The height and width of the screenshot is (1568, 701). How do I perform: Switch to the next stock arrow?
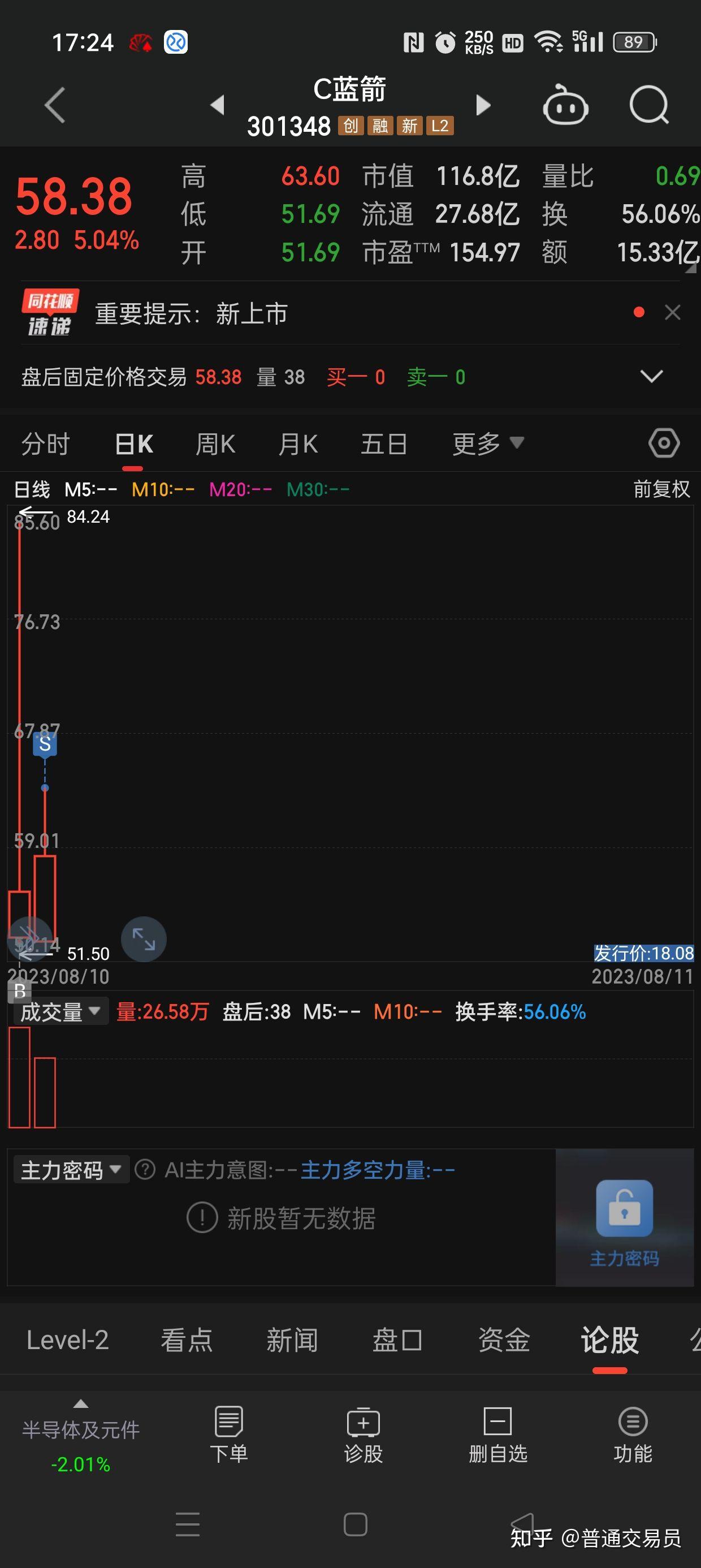click(x=483, y=105)
